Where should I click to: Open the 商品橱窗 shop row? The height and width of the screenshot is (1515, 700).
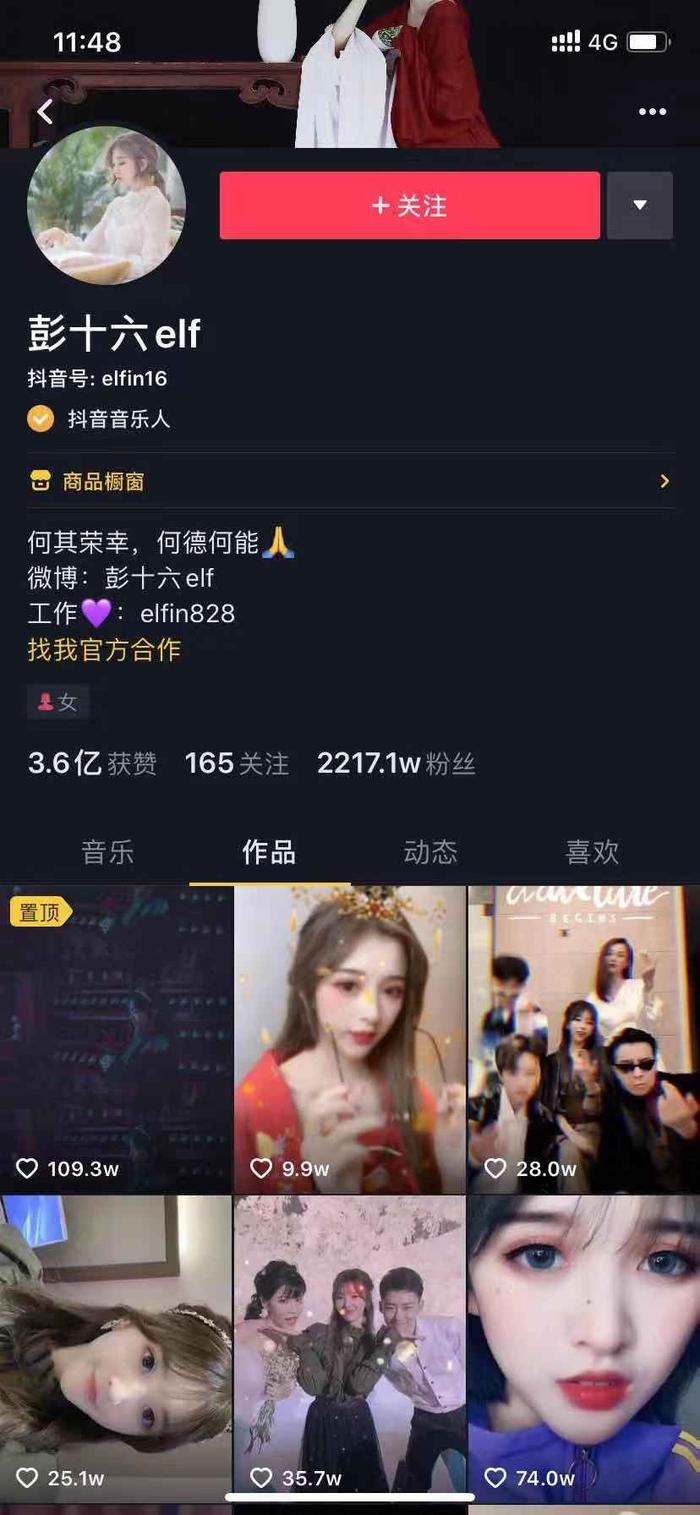349,481
